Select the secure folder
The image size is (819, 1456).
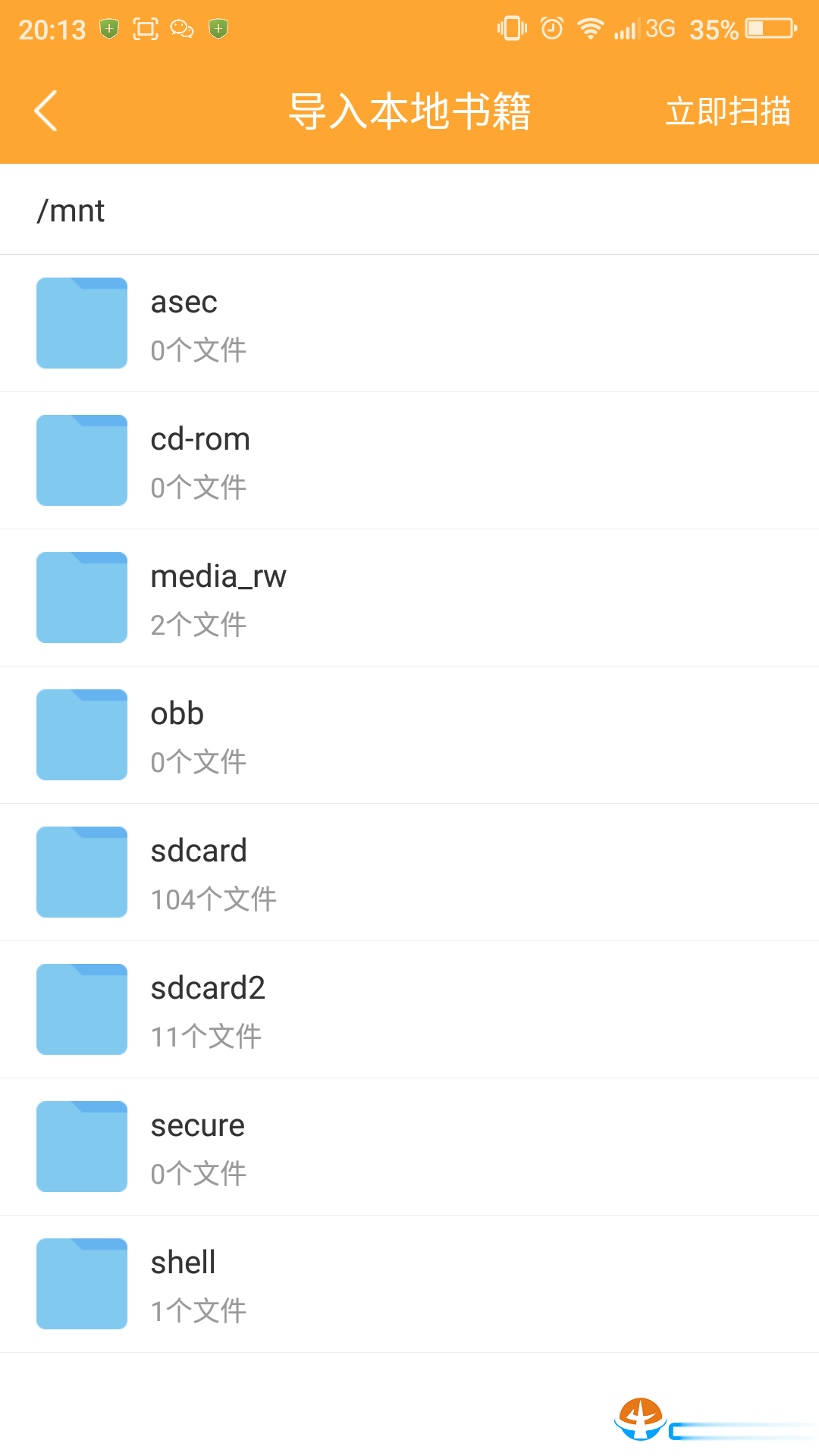coord(409,1147)
